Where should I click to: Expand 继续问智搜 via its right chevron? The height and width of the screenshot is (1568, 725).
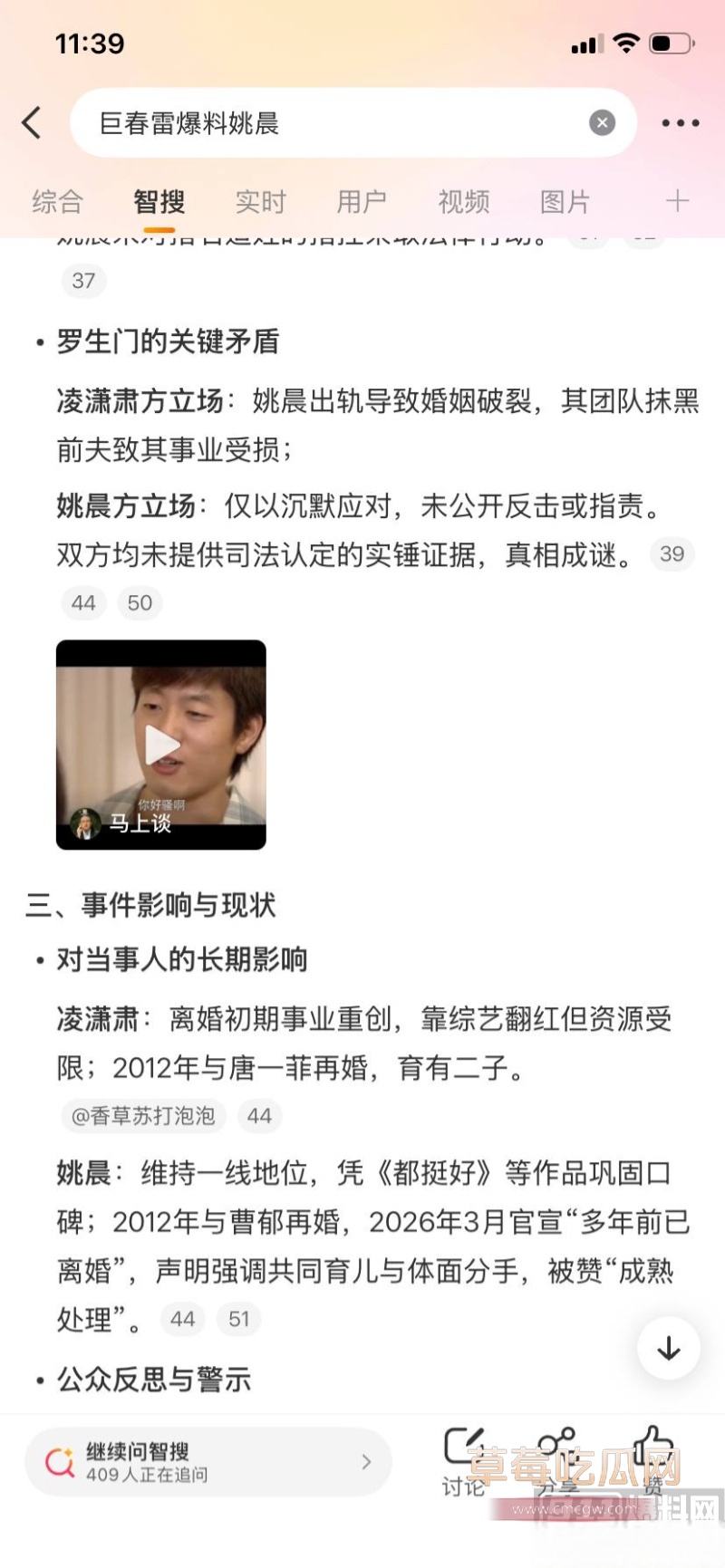pyautogui.click(x=366, y=1461)
